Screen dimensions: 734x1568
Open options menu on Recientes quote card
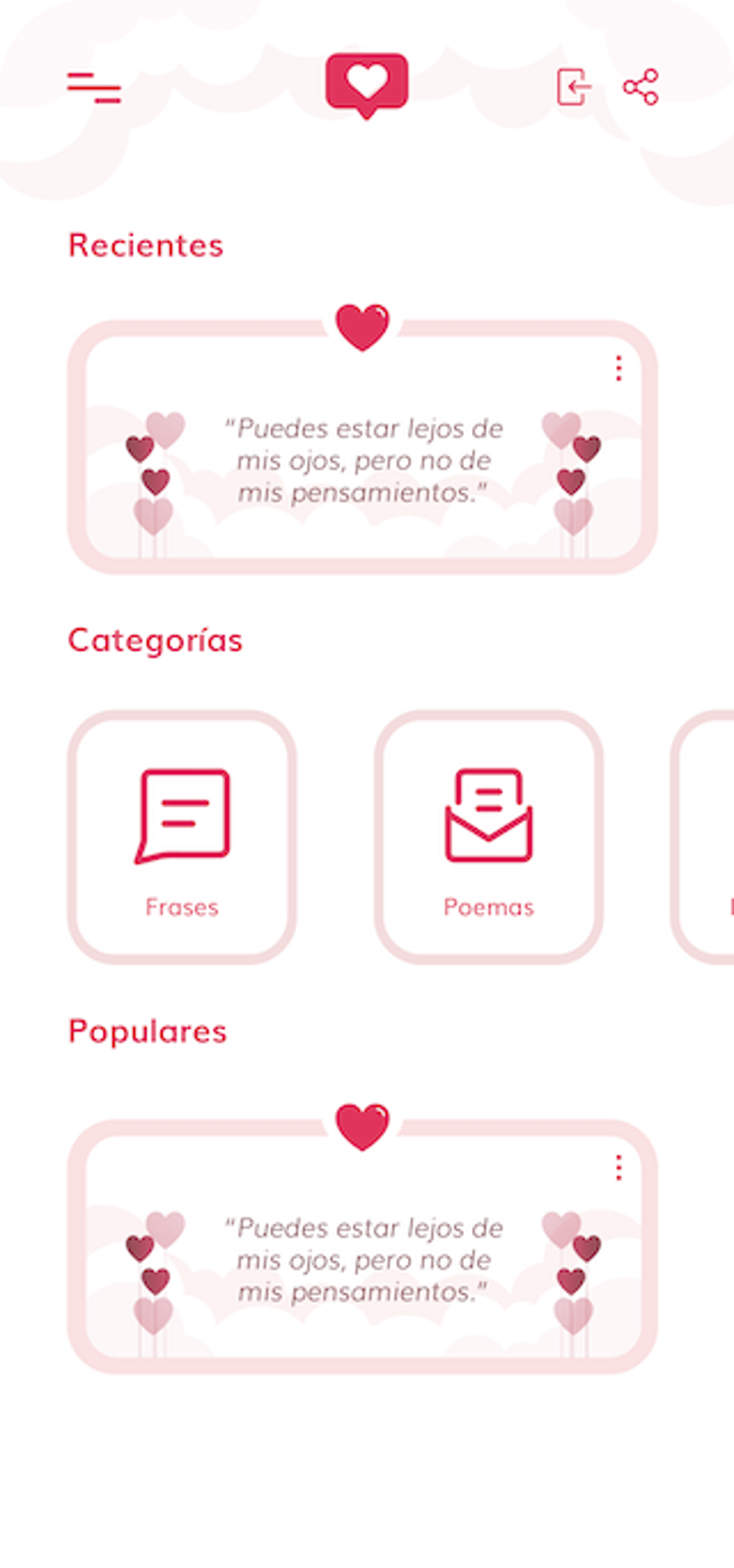pyautogui.click(x=618, y=368)
